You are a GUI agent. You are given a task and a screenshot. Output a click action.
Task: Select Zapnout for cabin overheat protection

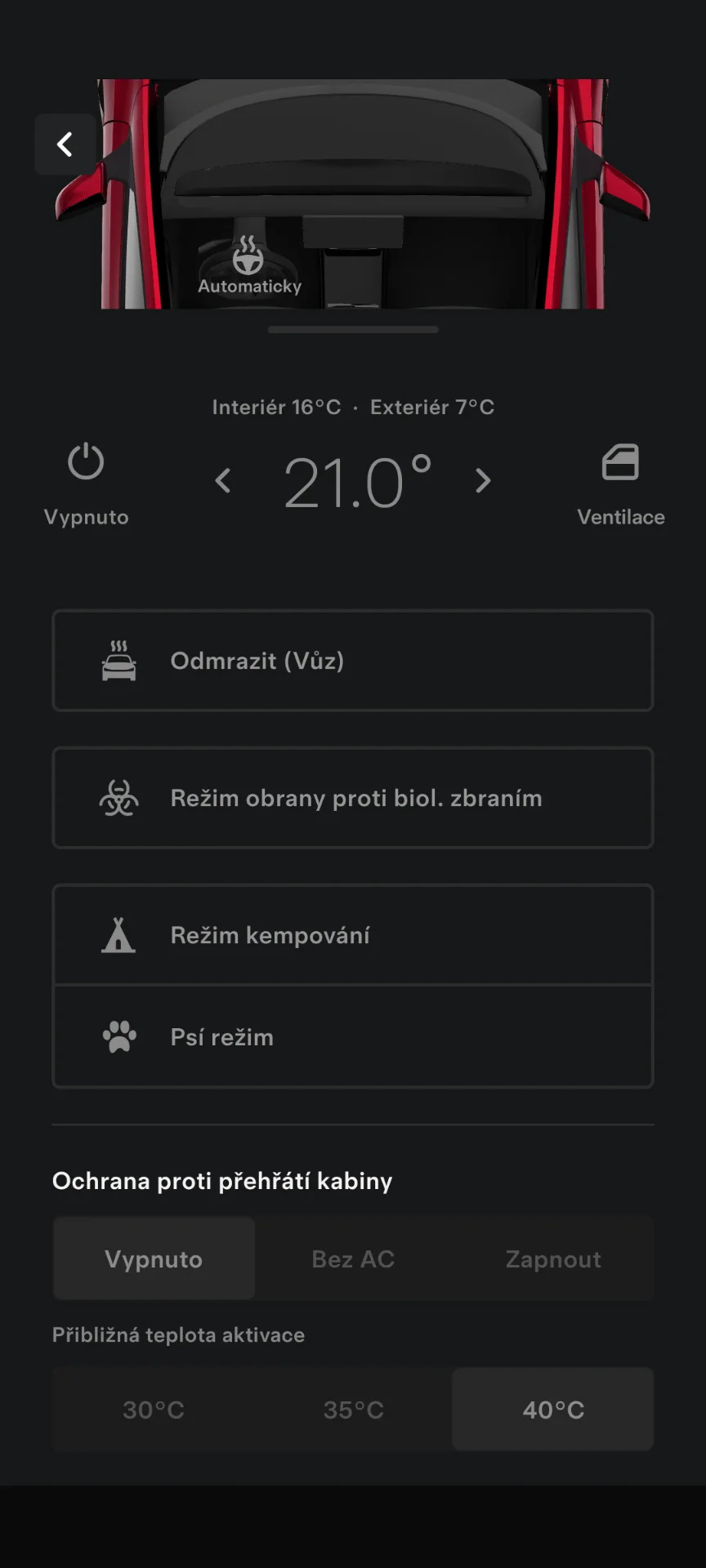(553, 1259)
